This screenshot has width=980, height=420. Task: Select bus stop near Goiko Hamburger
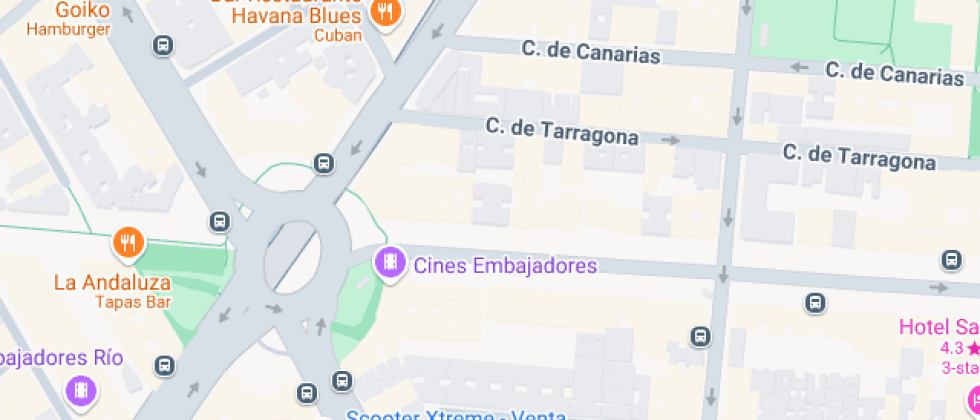[162, 45]
